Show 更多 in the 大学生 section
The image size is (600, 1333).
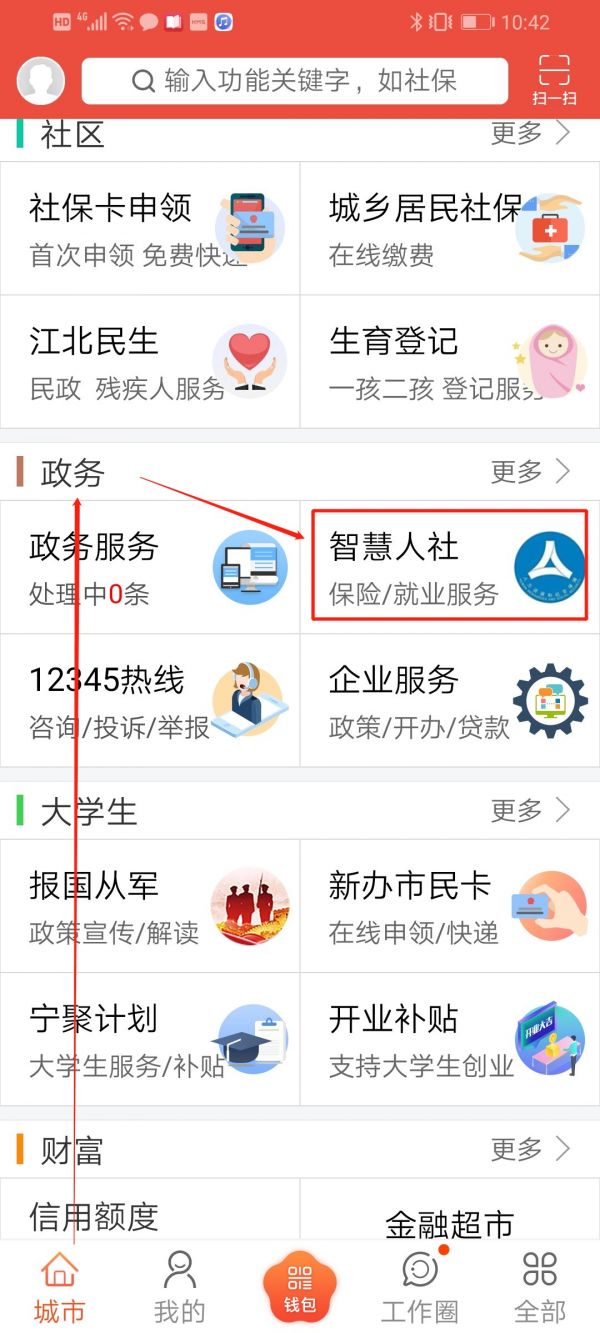click(x=530, y=809)
